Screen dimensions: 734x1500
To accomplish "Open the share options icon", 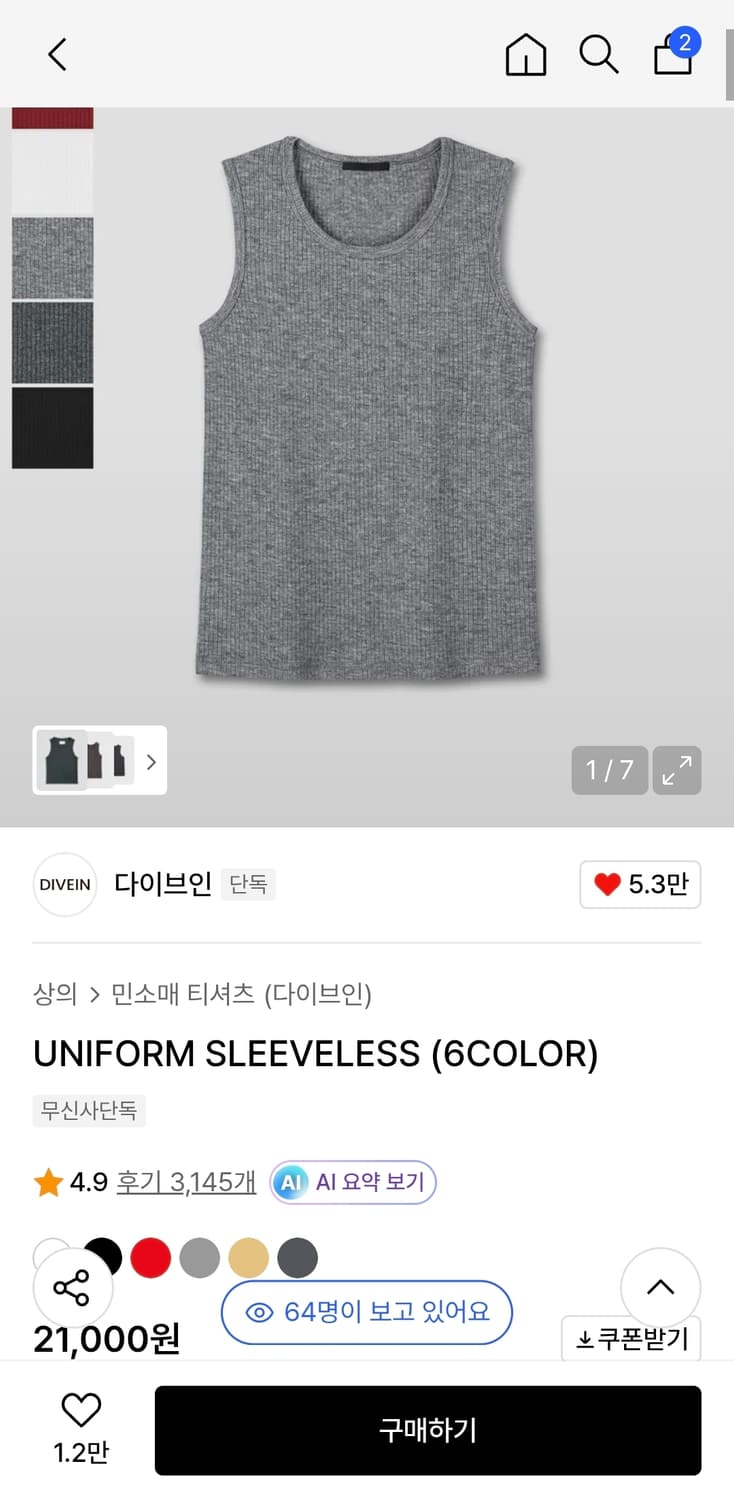I will 73,1287.
